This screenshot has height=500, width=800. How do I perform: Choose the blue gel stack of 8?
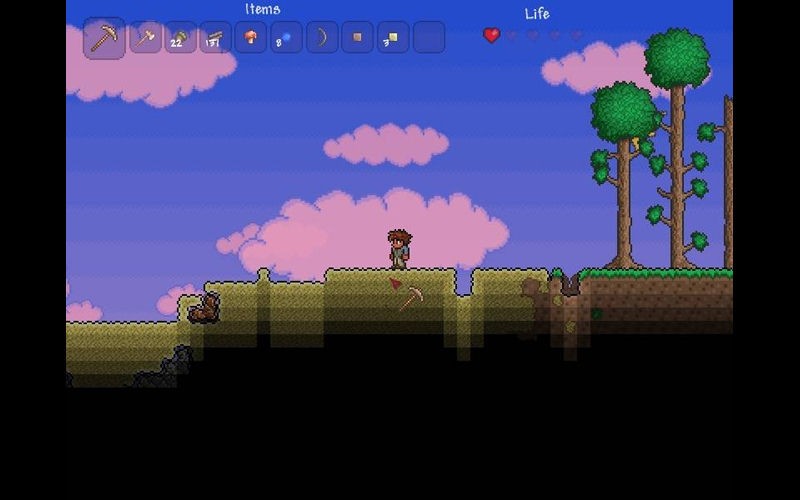(x=286, y=38)
